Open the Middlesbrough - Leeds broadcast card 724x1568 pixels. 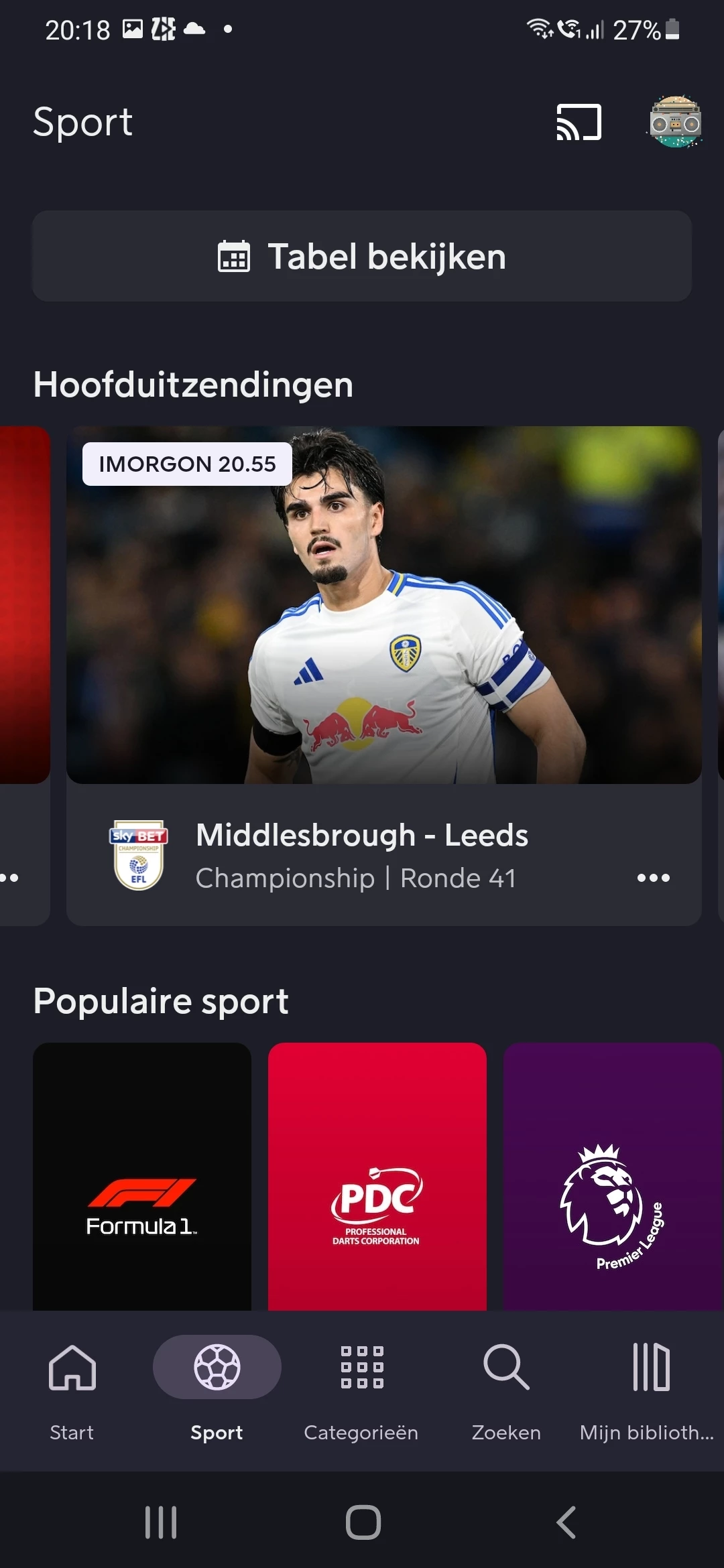[x=383, y=604]
